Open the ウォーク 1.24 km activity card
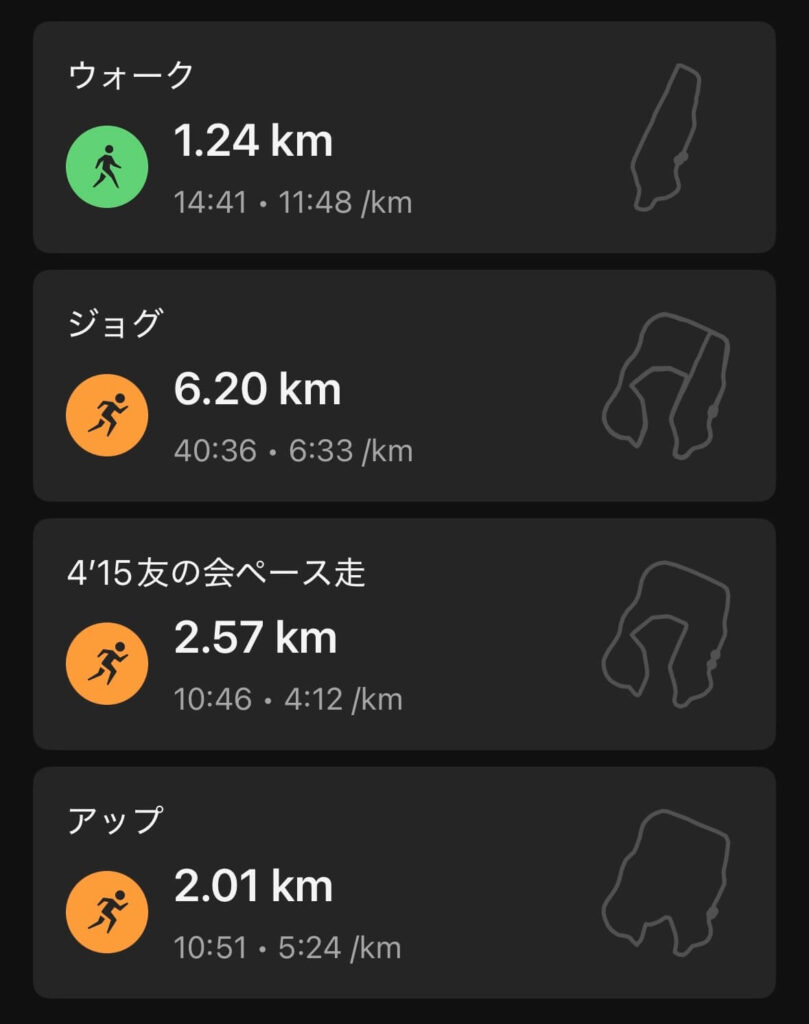809x1024 pixels. click(404, 138)
